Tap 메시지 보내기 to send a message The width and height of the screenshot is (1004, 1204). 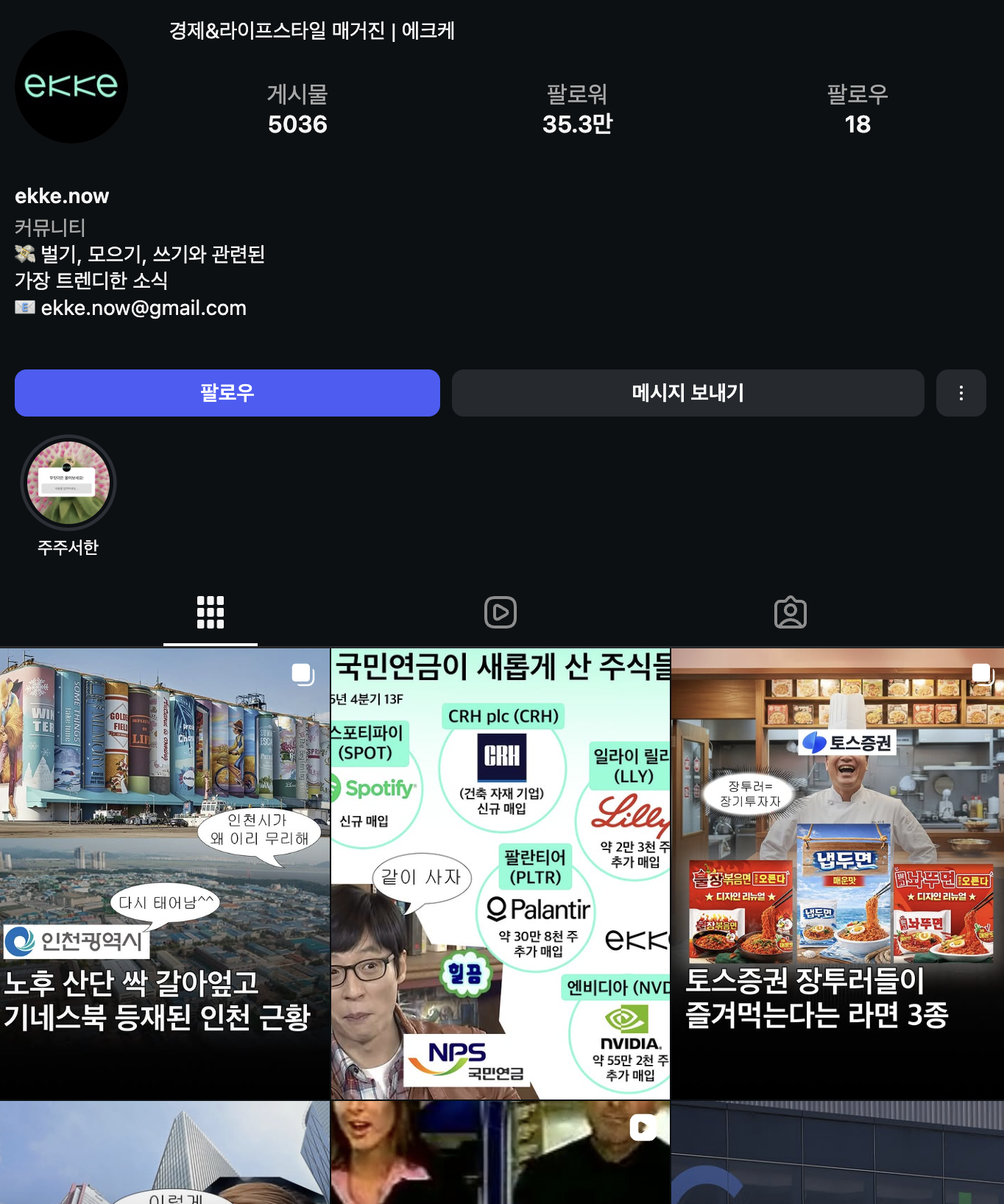click(687, 393)
